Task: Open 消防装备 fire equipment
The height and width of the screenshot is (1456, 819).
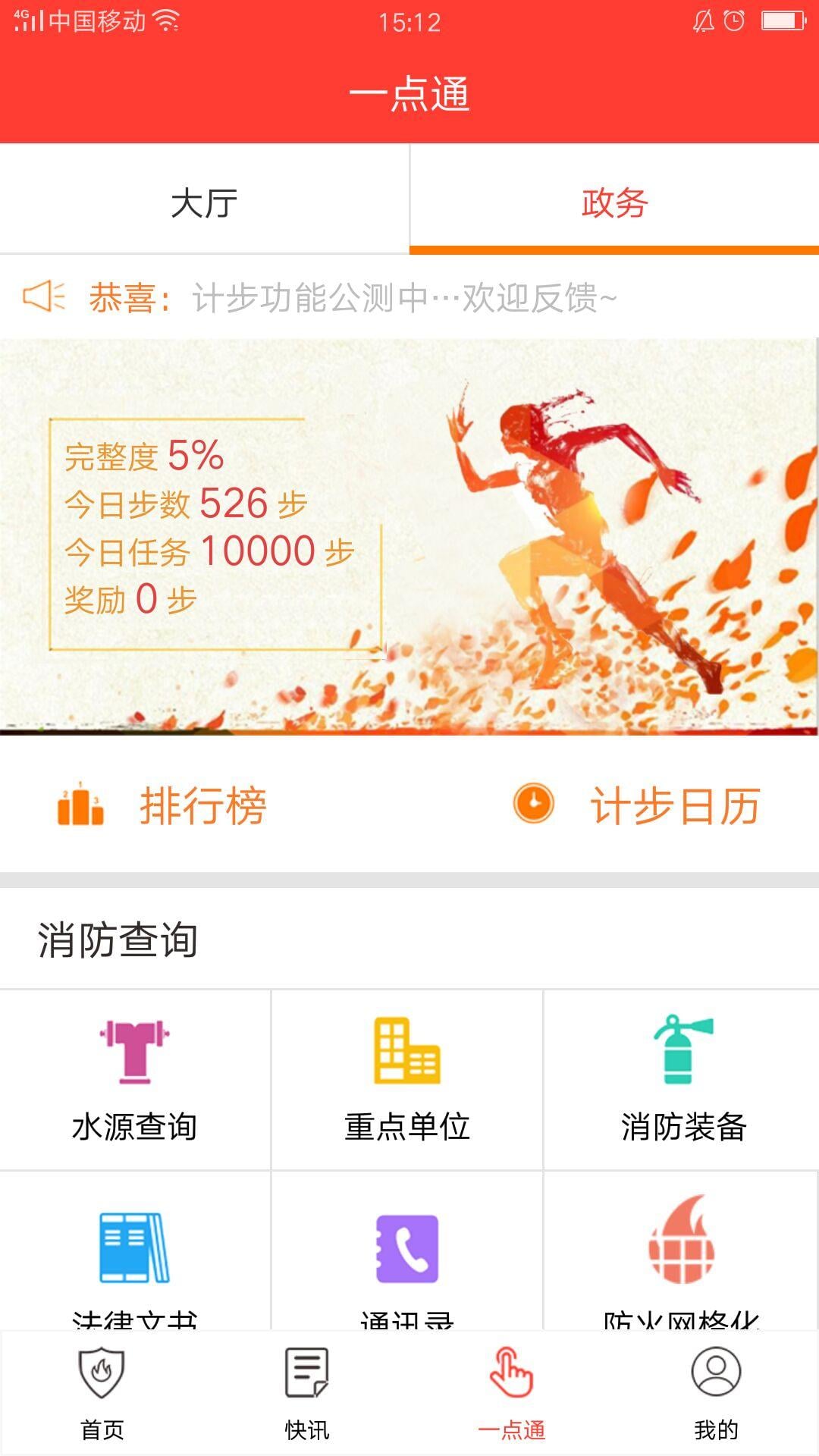Action: [x=682, y=1079]
